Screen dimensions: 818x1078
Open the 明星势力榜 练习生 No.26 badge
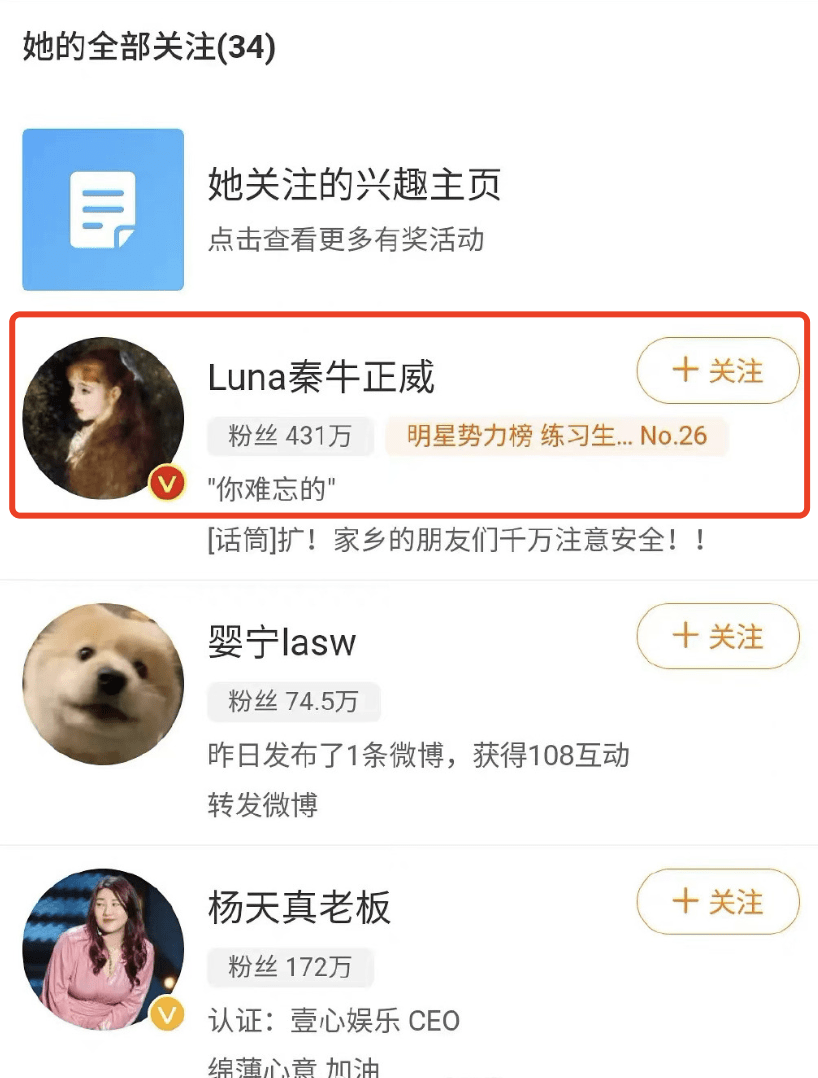(556, 436)
